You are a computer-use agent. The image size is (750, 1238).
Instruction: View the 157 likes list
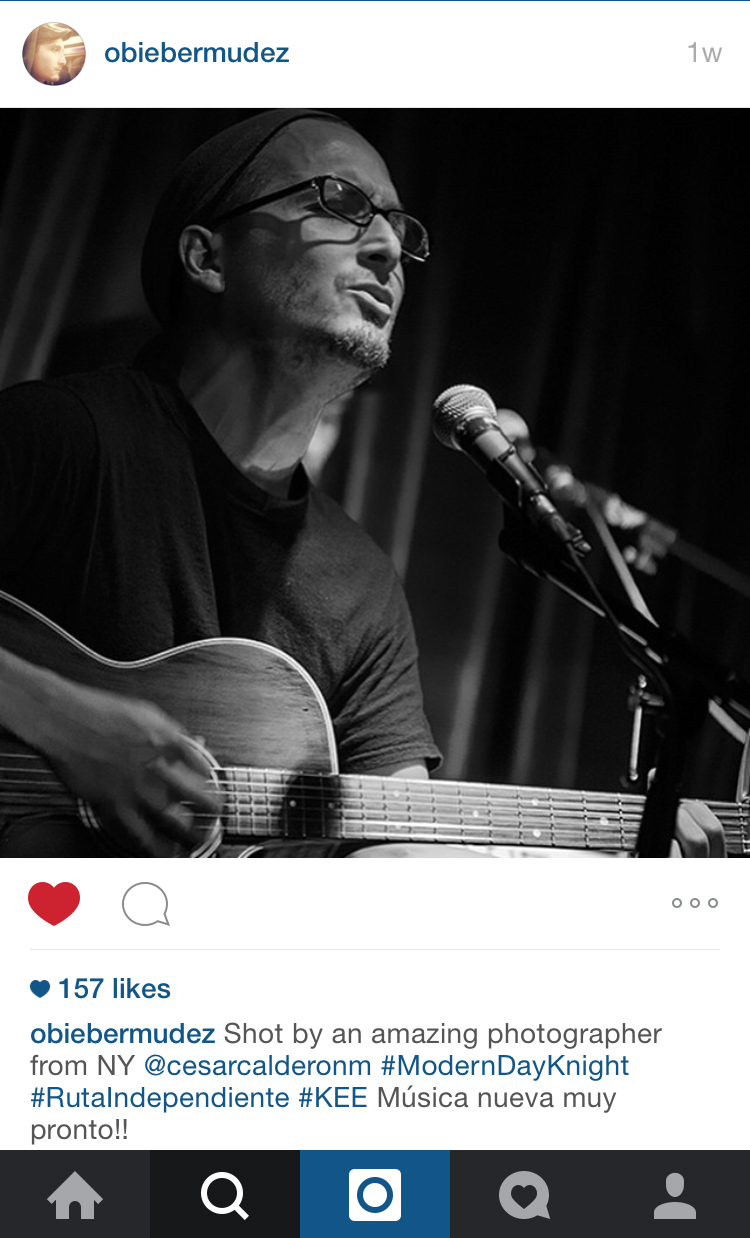coord(101,989)
